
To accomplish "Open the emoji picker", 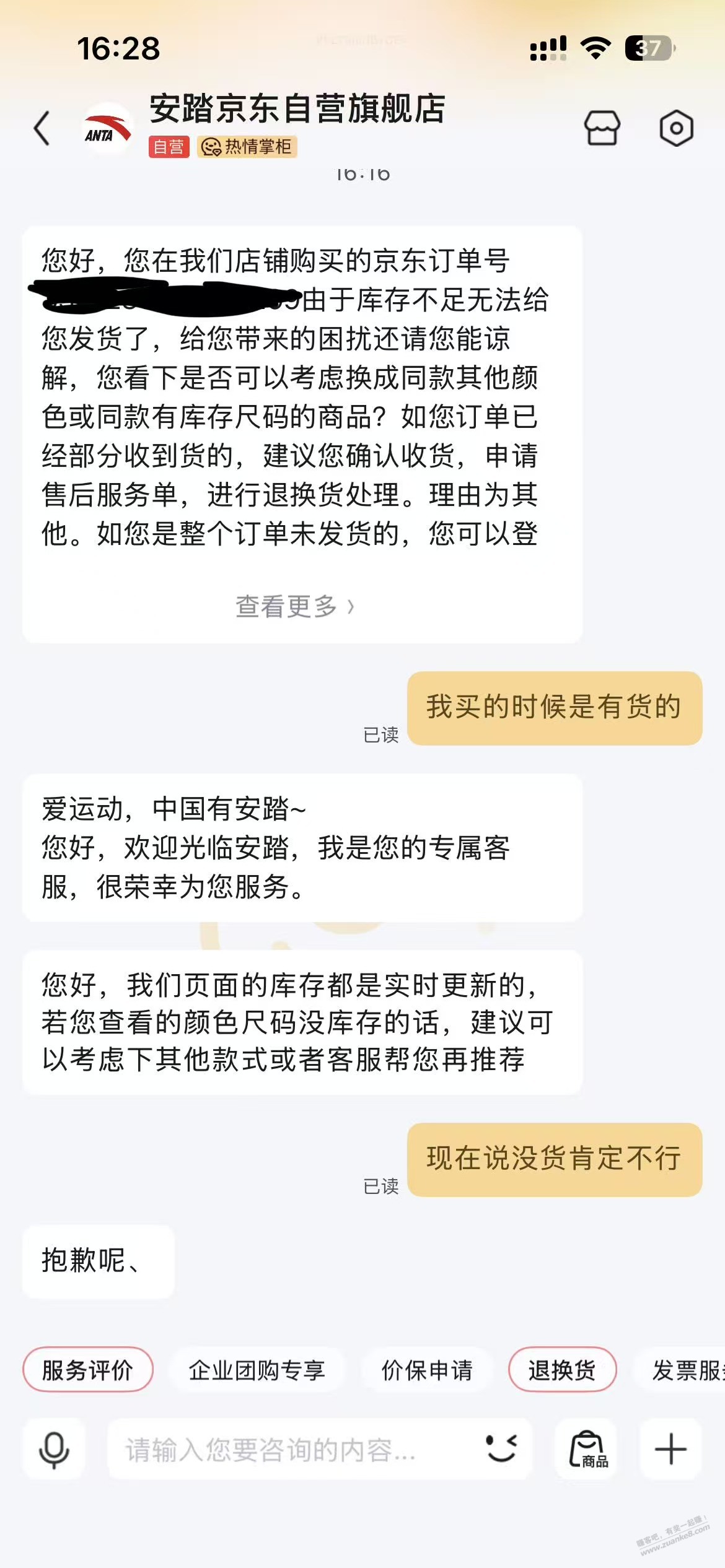I will tap(501, 1448).
